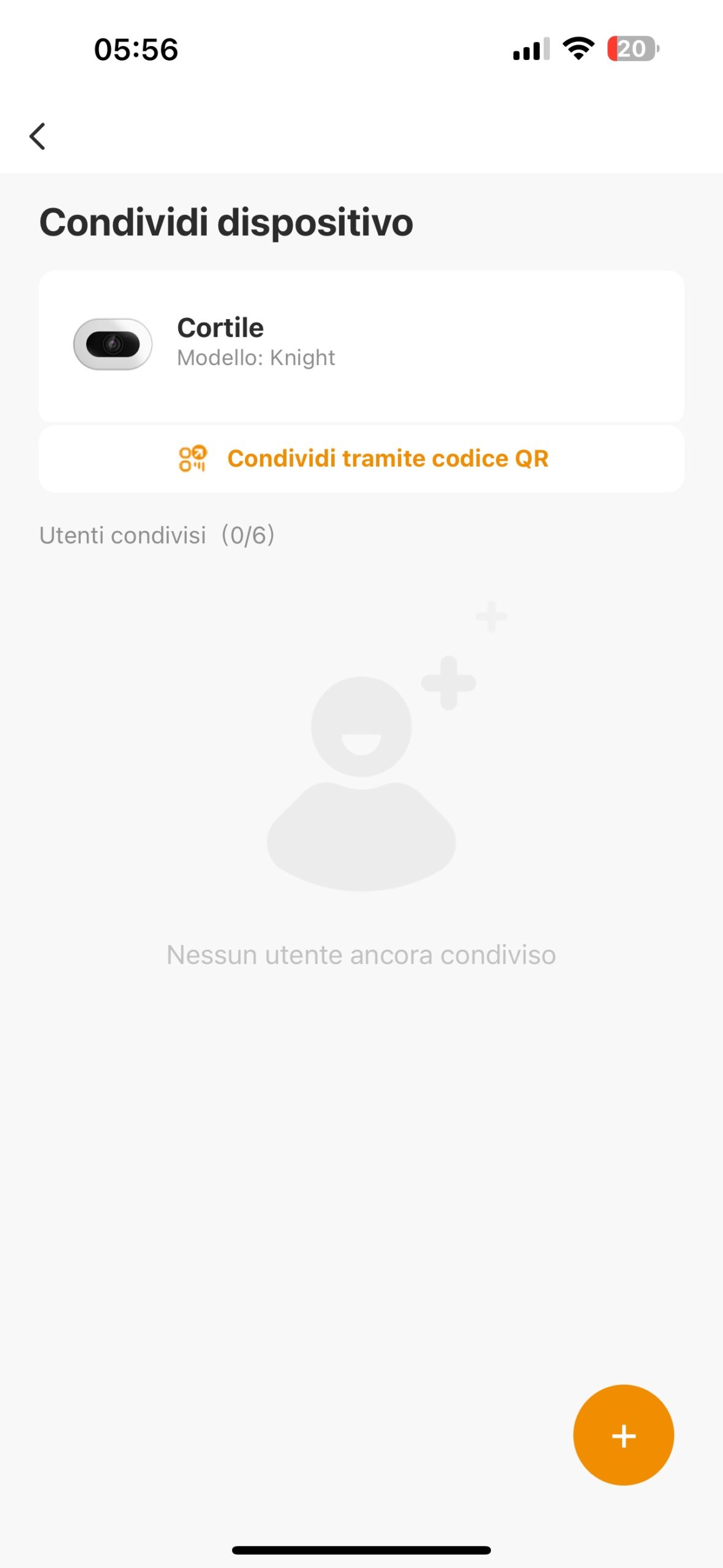Go back using the top-left arrow
This screenshot has width=723, height=1568.
click(37, 136)
